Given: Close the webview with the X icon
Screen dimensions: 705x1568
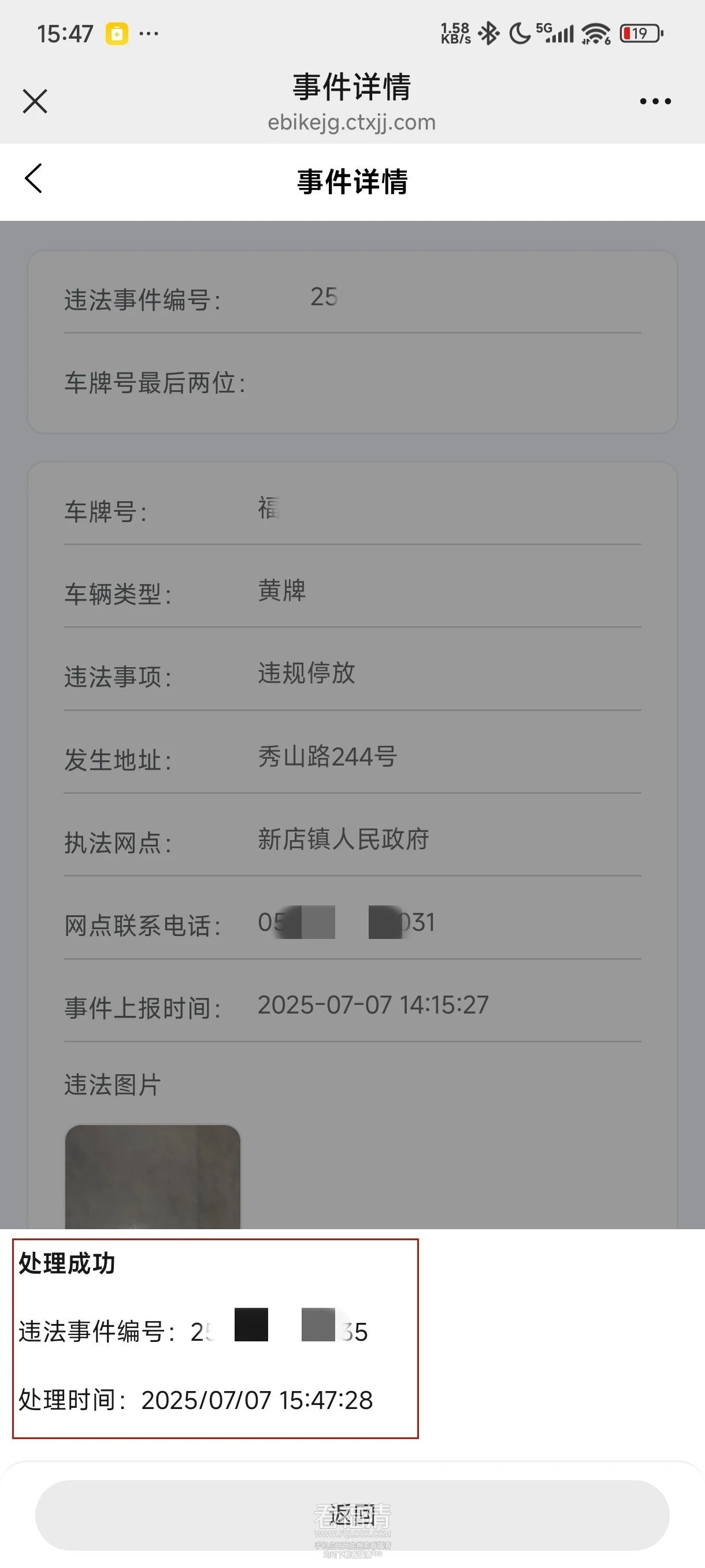Looking at the screenshot, I should [35, 101].
